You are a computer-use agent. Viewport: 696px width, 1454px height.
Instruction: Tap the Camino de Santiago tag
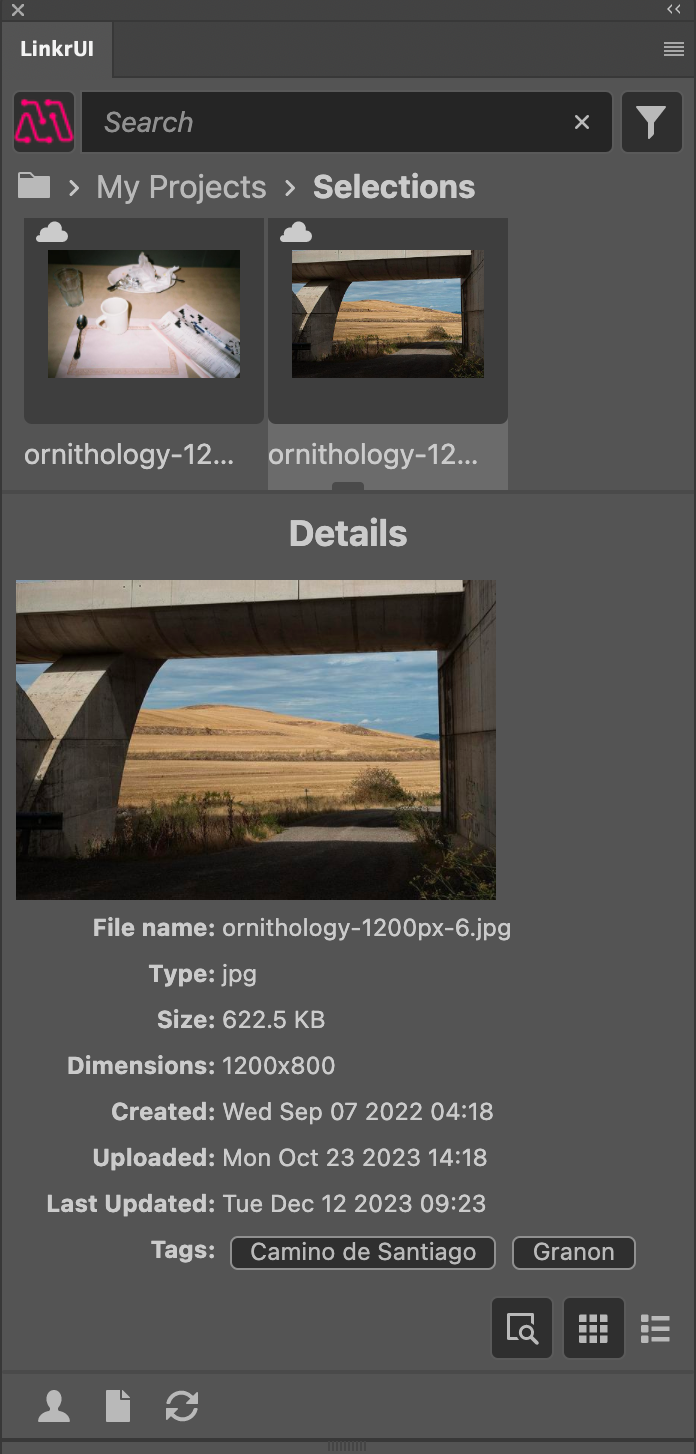(363, 1252)
